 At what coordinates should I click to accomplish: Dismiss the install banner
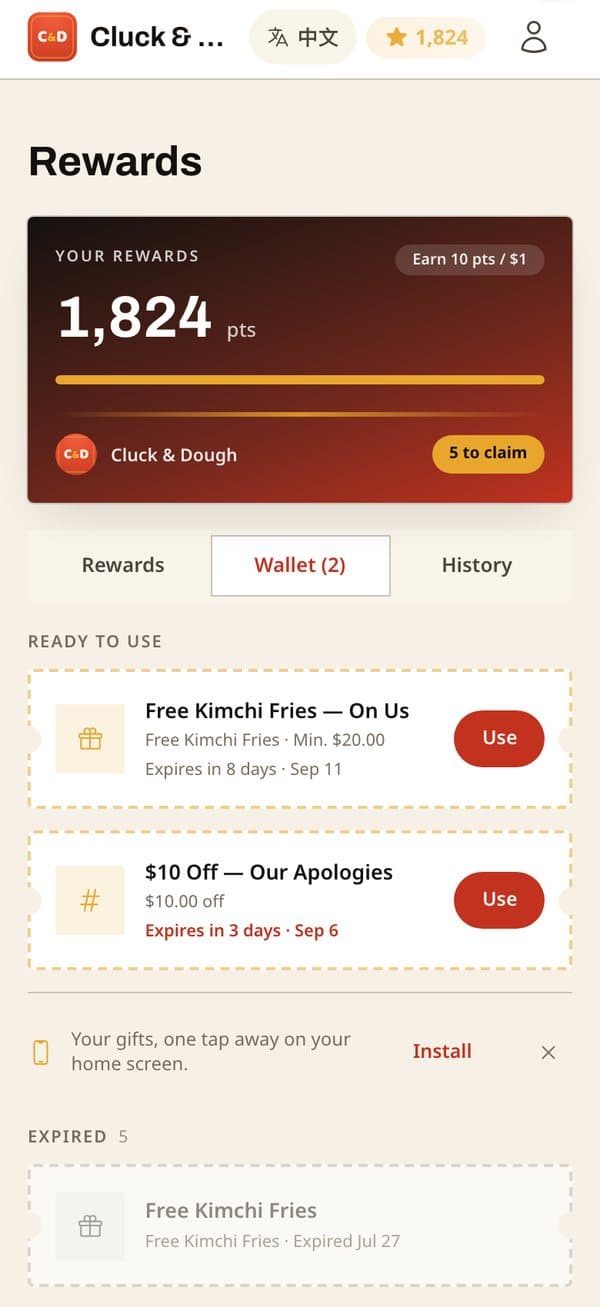tap(548, 1052)
